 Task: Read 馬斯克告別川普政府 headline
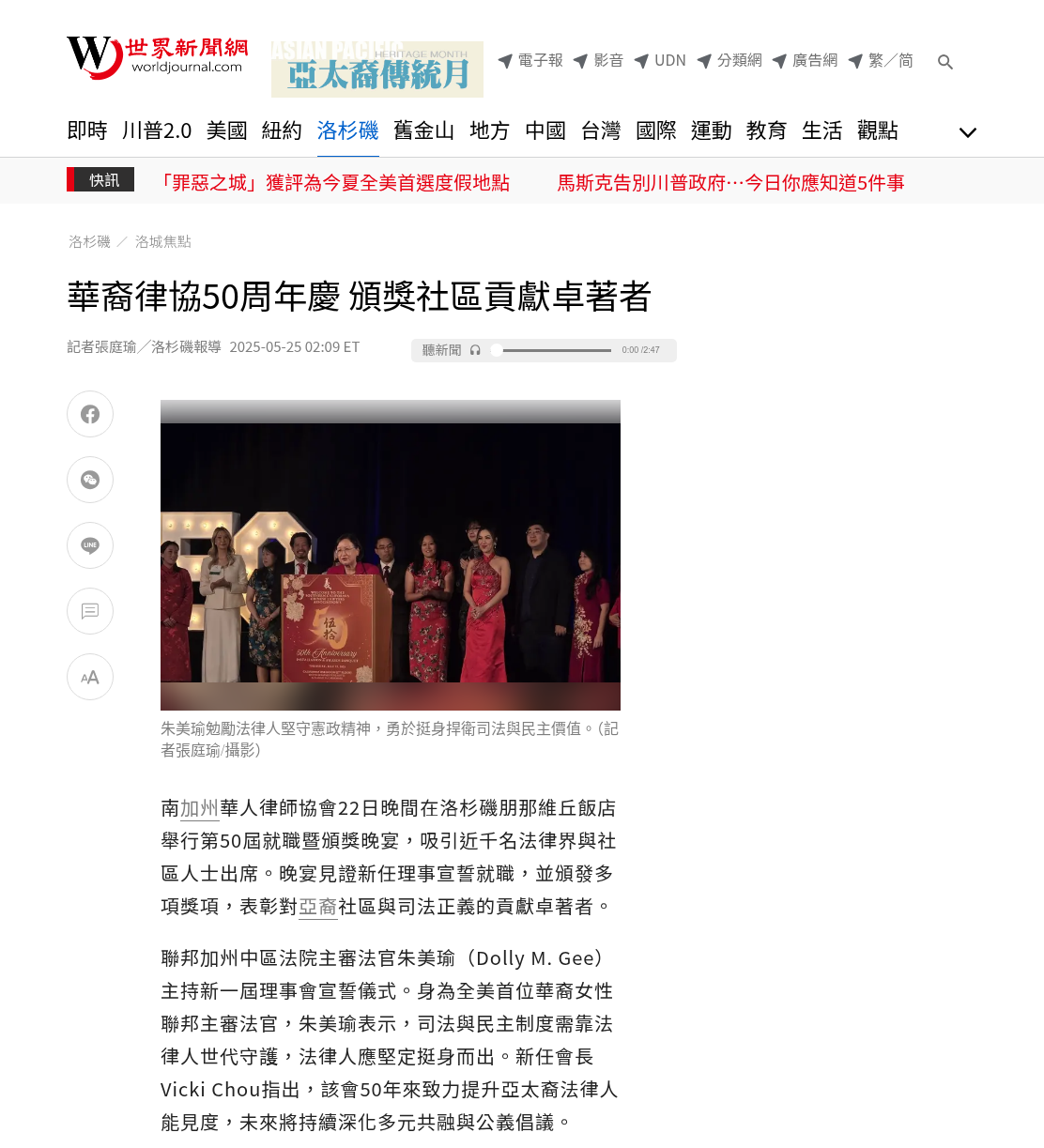click(730, 182)
